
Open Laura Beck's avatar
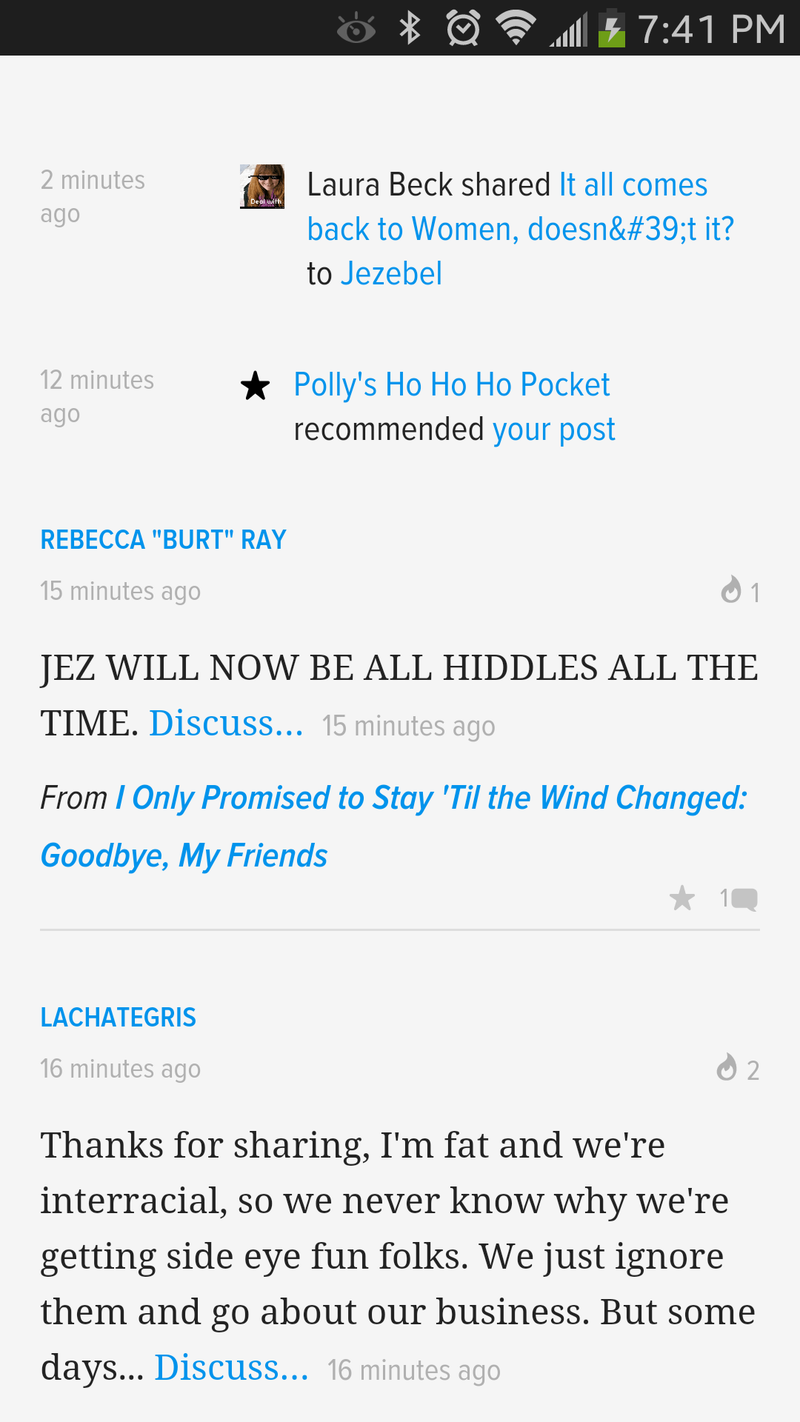pyautogui.click(x=262, y=186)
